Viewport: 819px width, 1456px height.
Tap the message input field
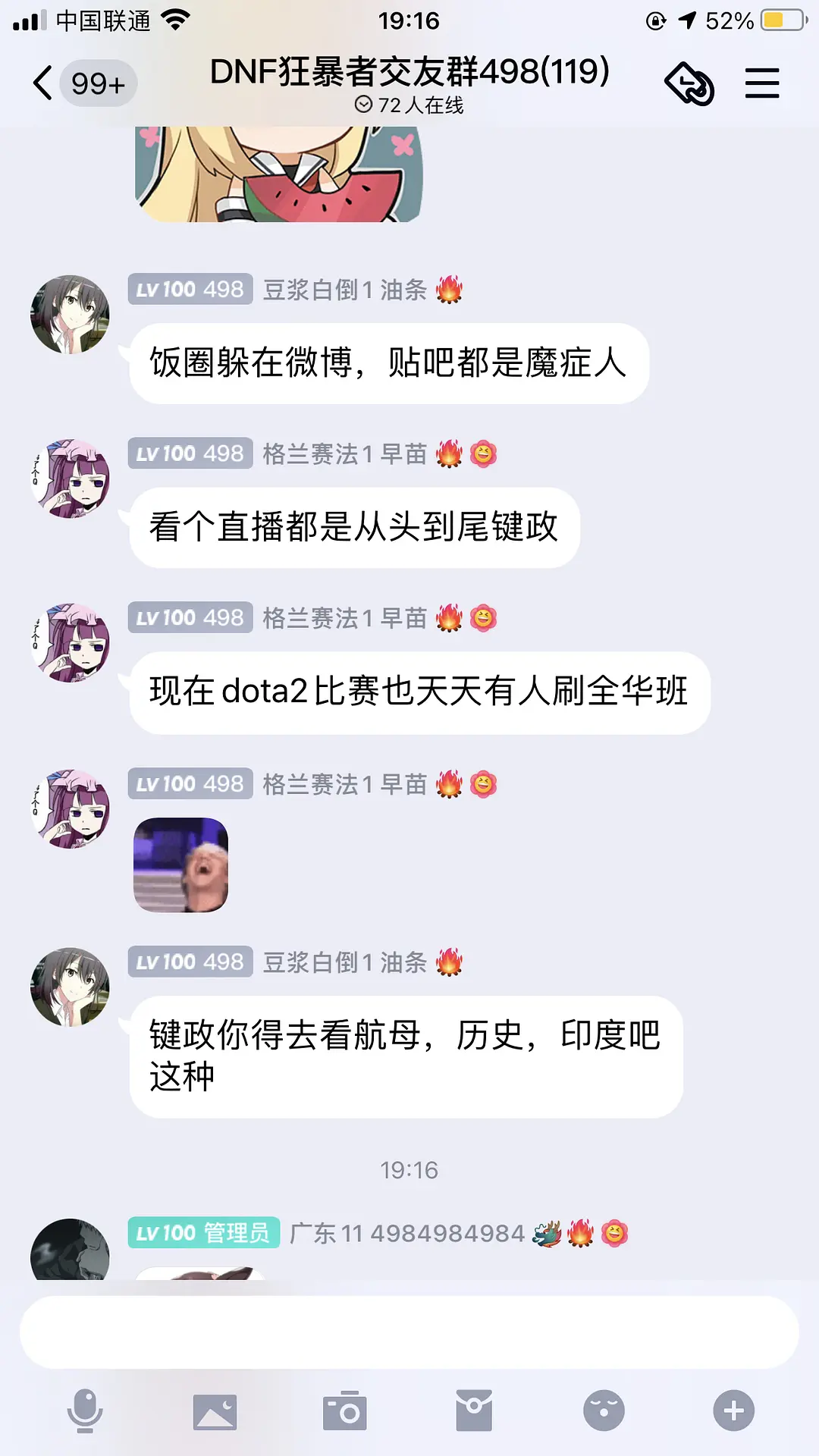[x=409, y=1332]
